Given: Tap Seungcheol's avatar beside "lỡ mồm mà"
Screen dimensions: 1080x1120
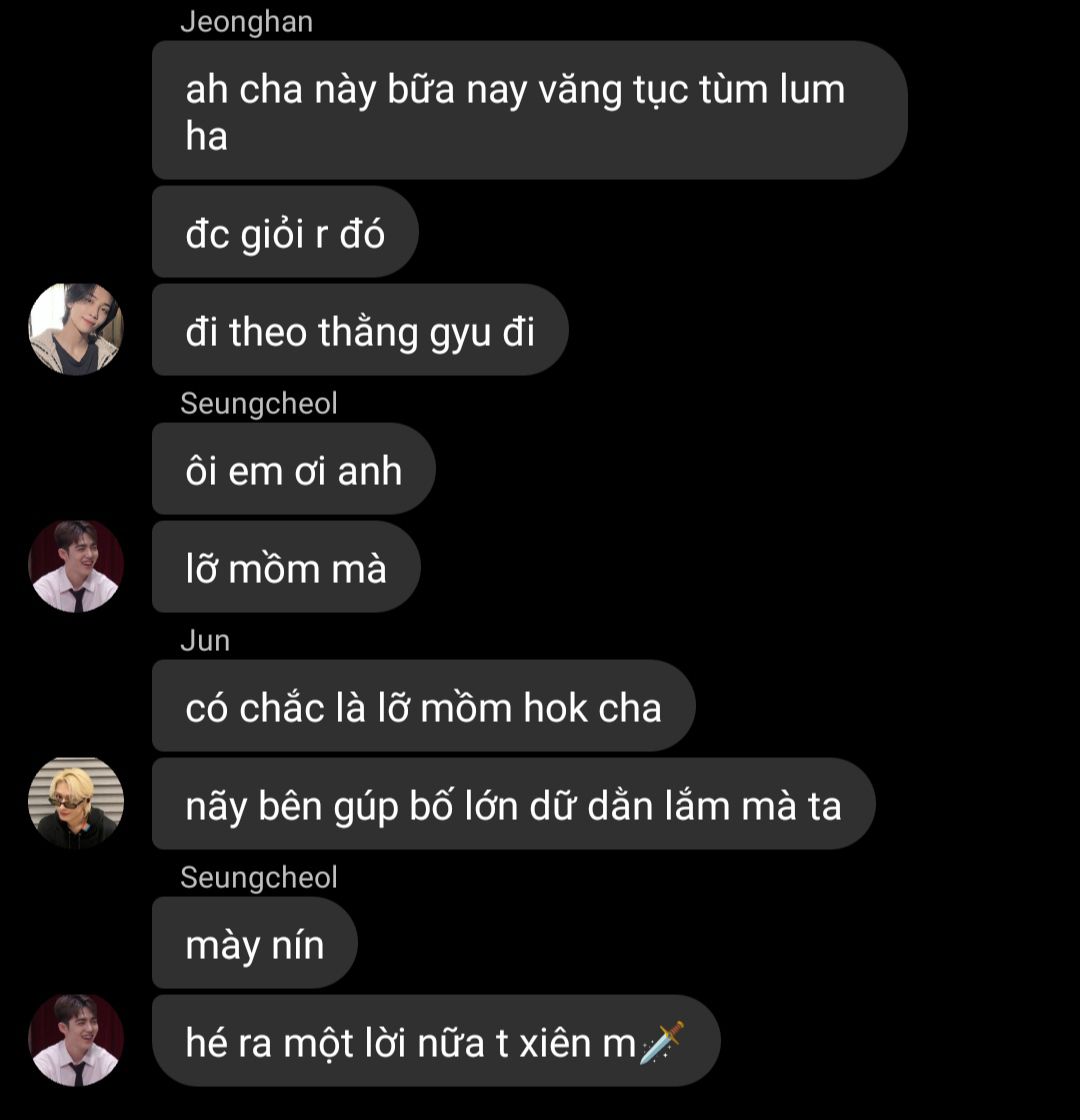Looking at the screenshot, I should click(x=76, y=566).
